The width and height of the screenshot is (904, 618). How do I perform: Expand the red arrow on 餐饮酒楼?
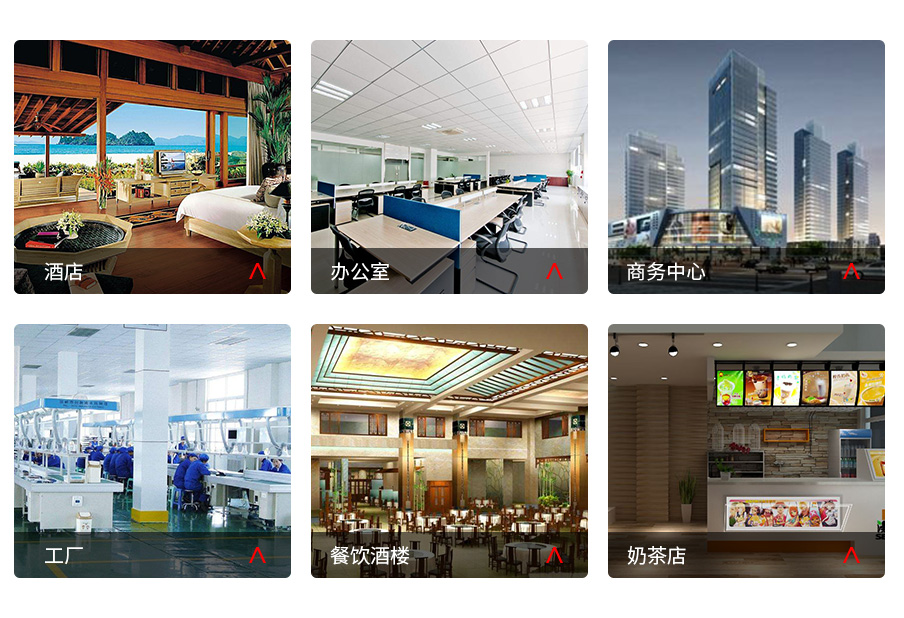click(555, 555)
